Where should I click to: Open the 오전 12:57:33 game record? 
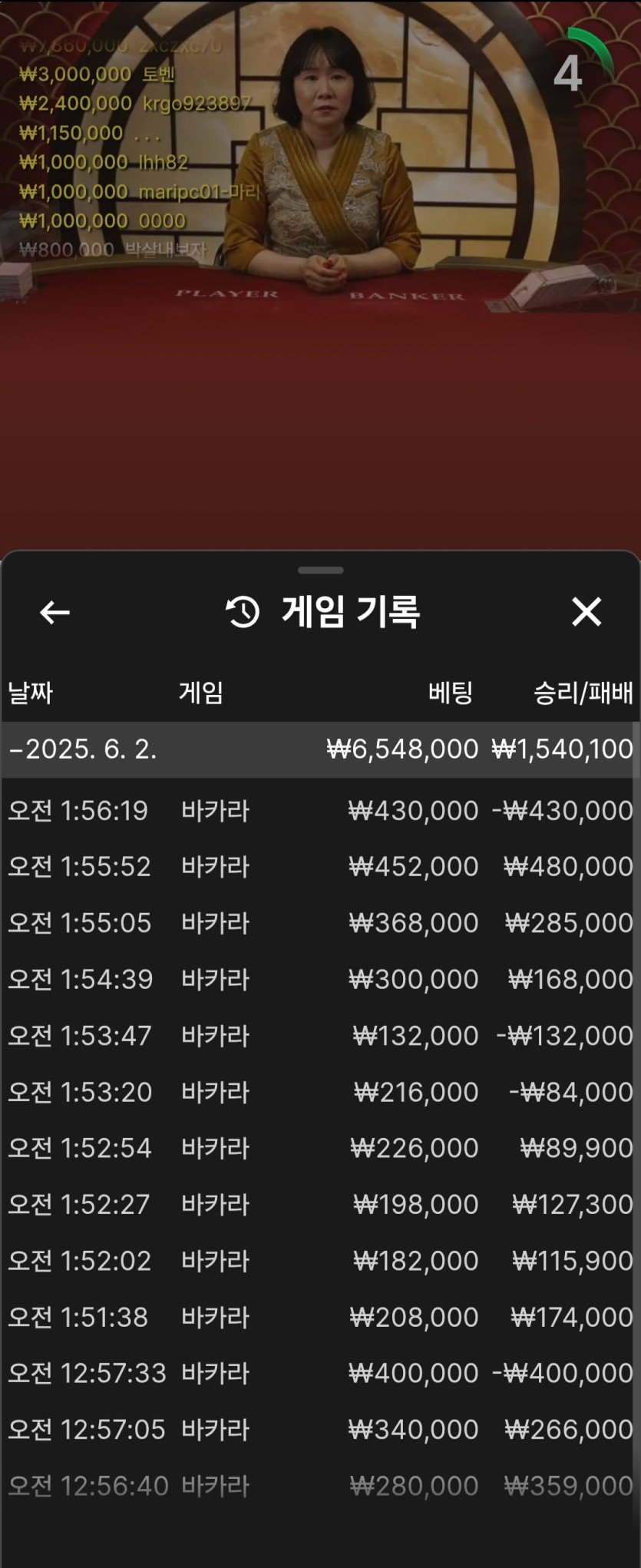pos(320,1373)
